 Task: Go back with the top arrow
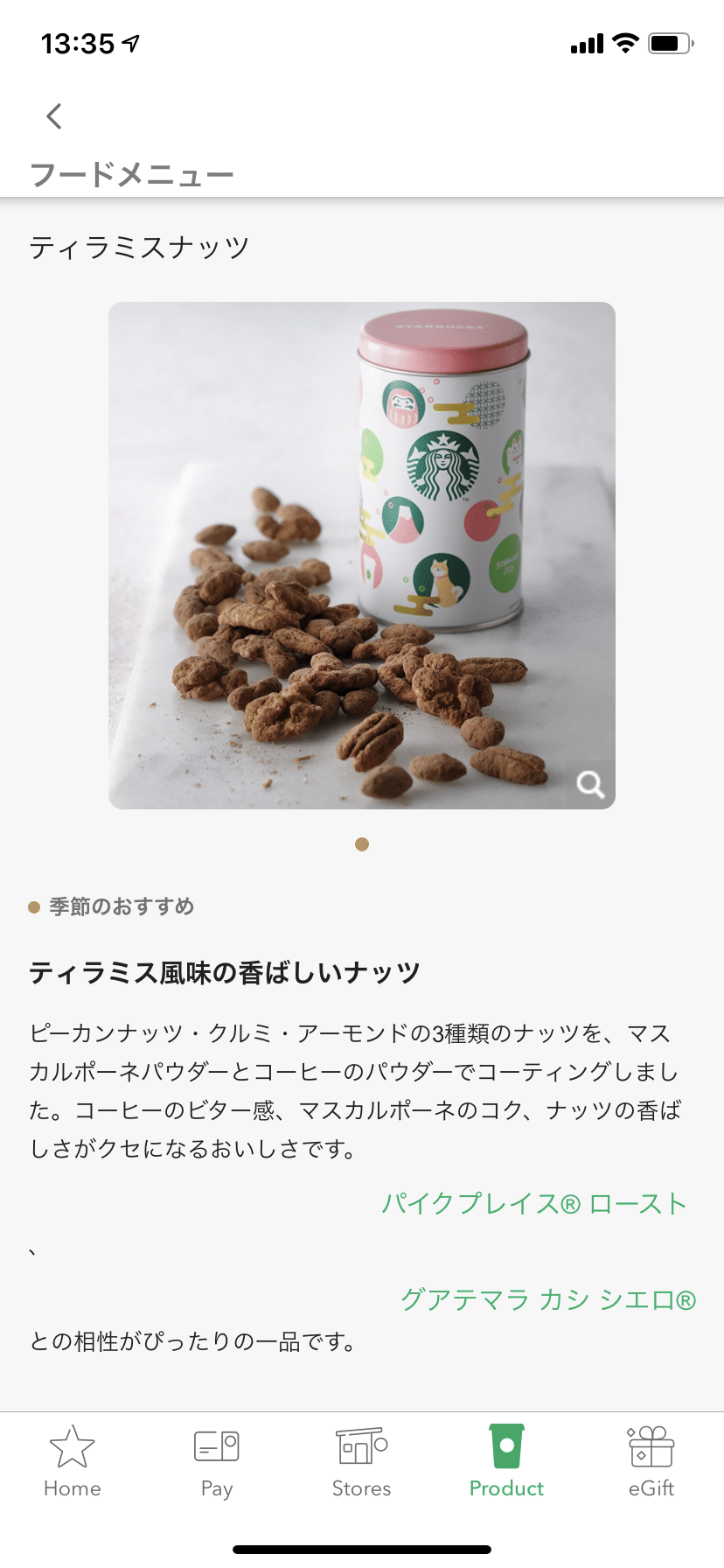click(54, 116)
